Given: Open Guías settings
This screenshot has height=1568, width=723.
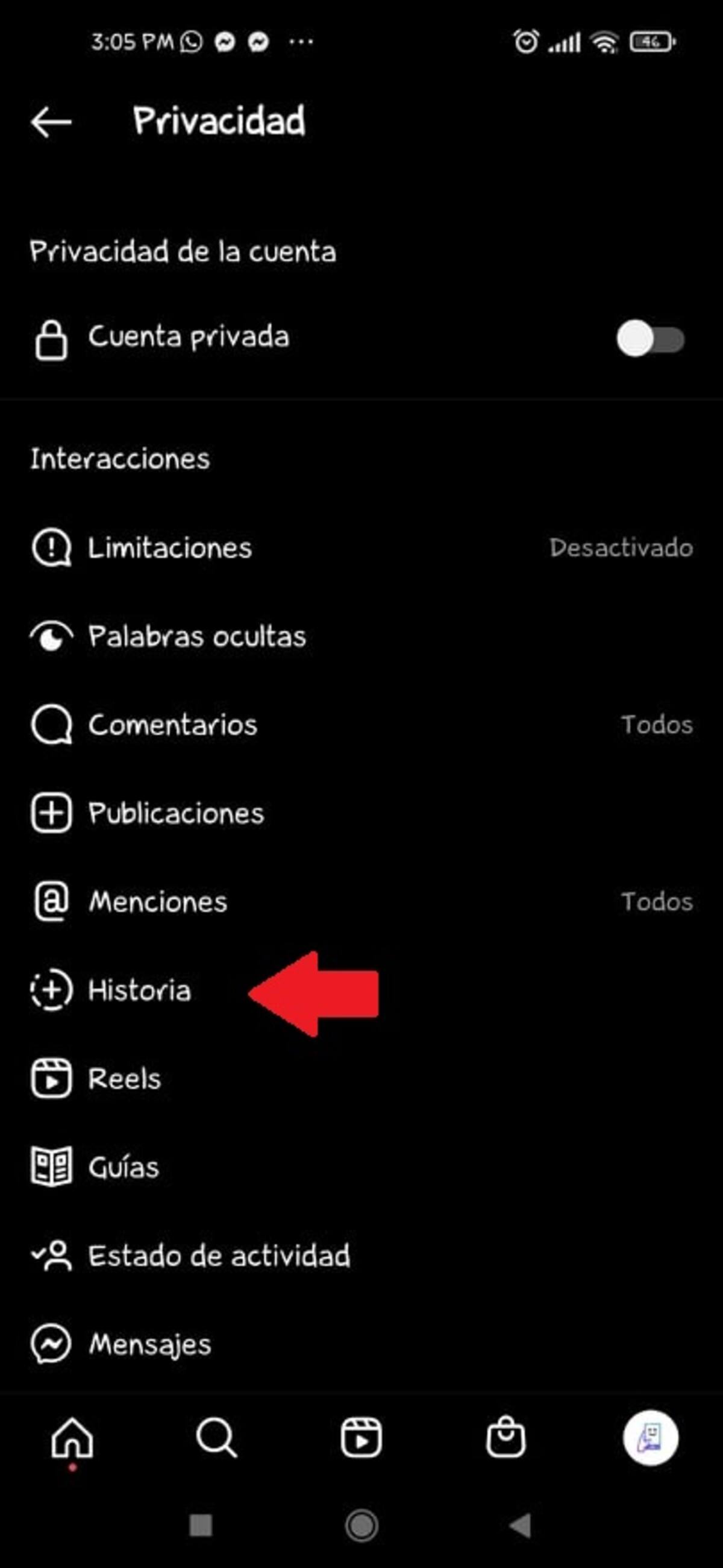Looking at the screenshot, I should (361, 1167).
